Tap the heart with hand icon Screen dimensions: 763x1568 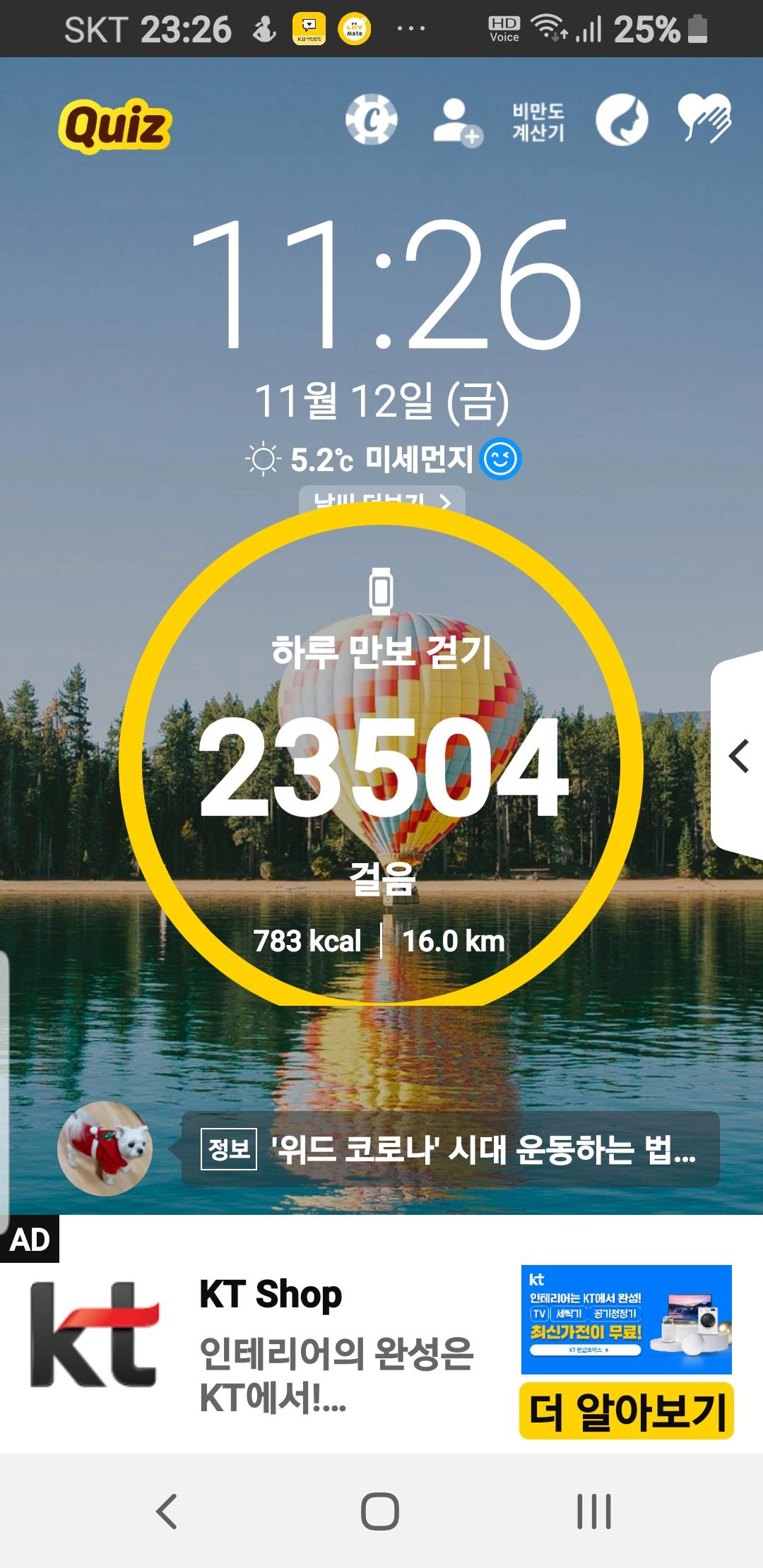pos(704,119)
